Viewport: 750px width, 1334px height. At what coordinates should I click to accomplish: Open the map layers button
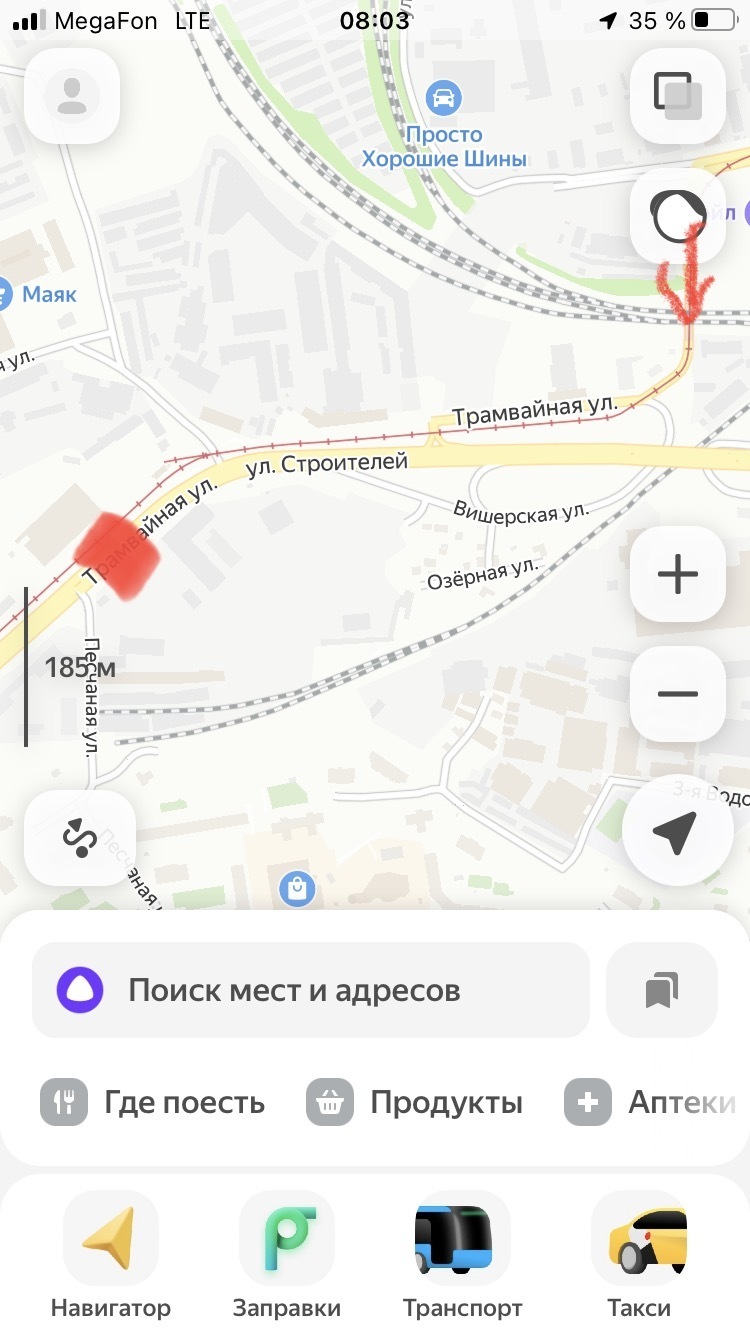pos(677,96)
